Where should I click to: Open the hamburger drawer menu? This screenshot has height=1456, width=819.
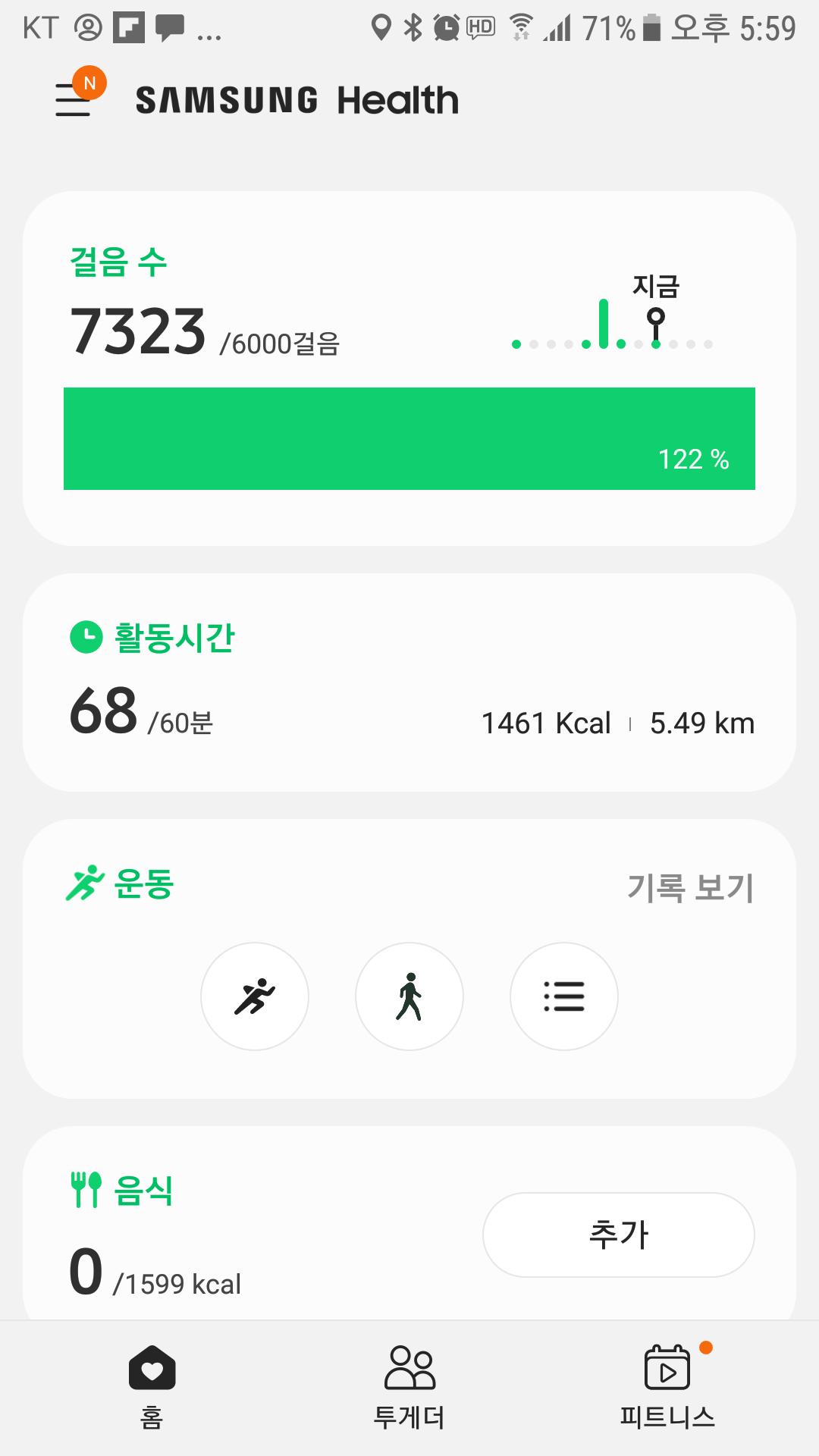[x=74, y=99]
